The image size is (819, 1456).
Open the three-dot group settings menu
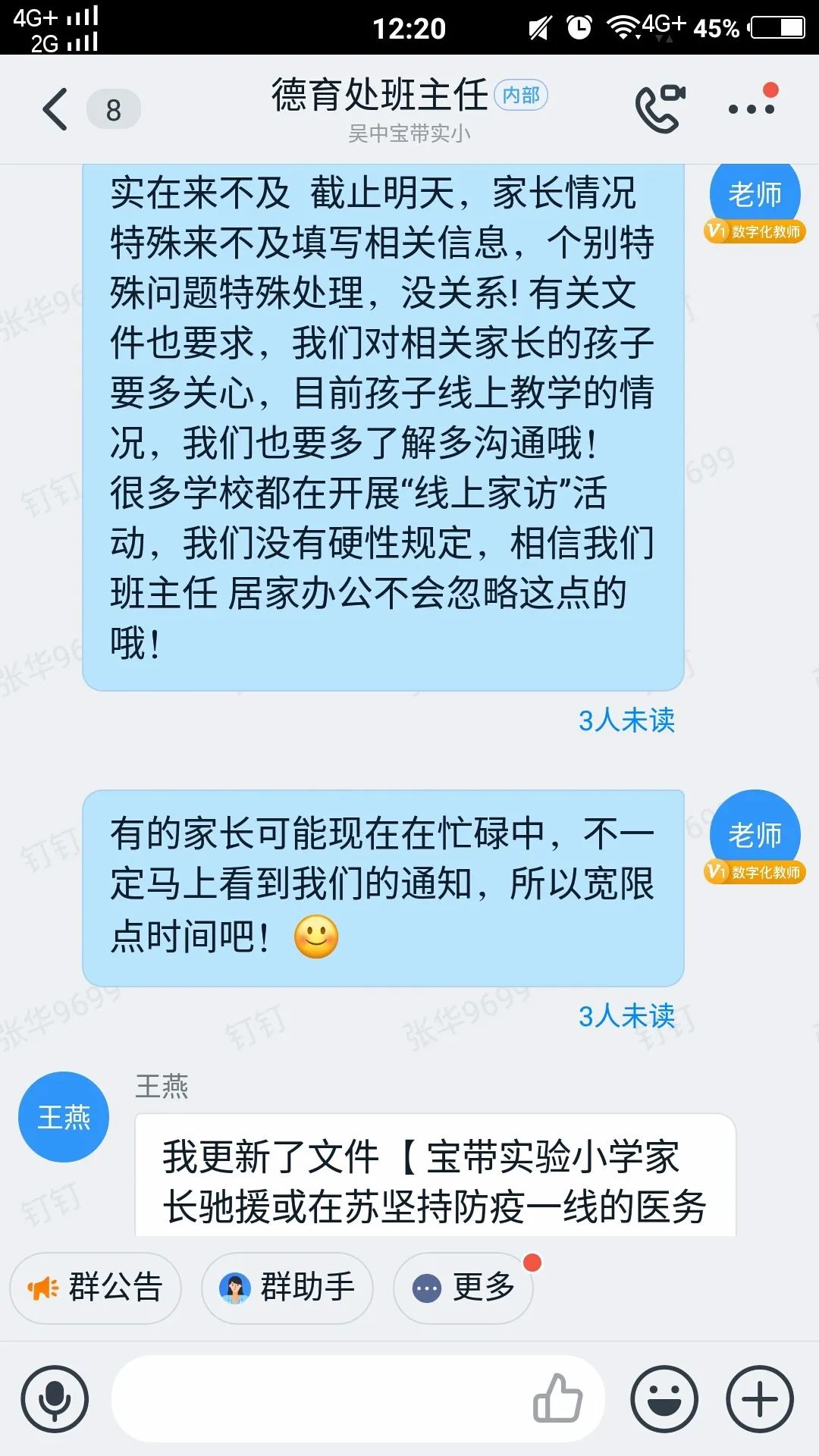(751, 108)
